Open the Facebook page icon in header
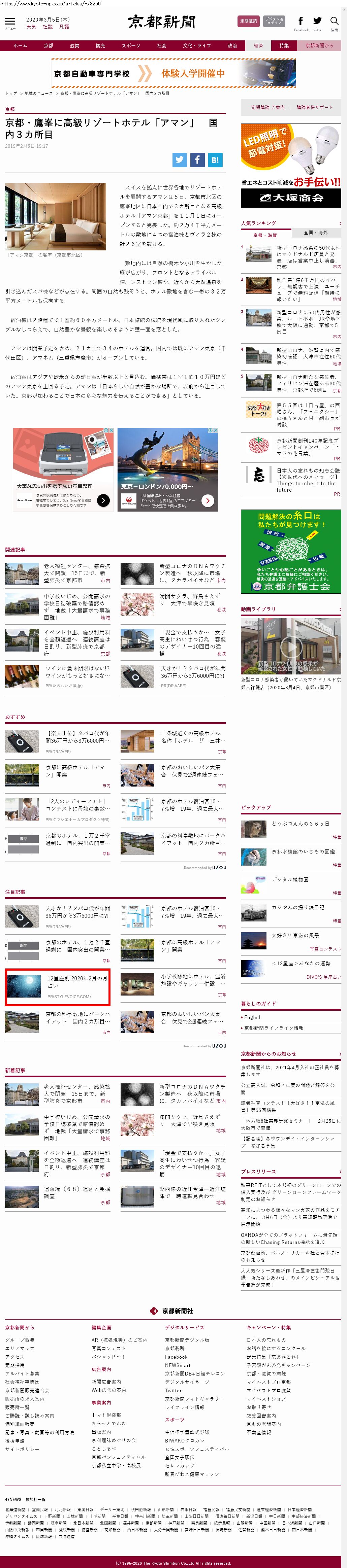This screenshot has width=347, height=1568. tap(301, 22)
